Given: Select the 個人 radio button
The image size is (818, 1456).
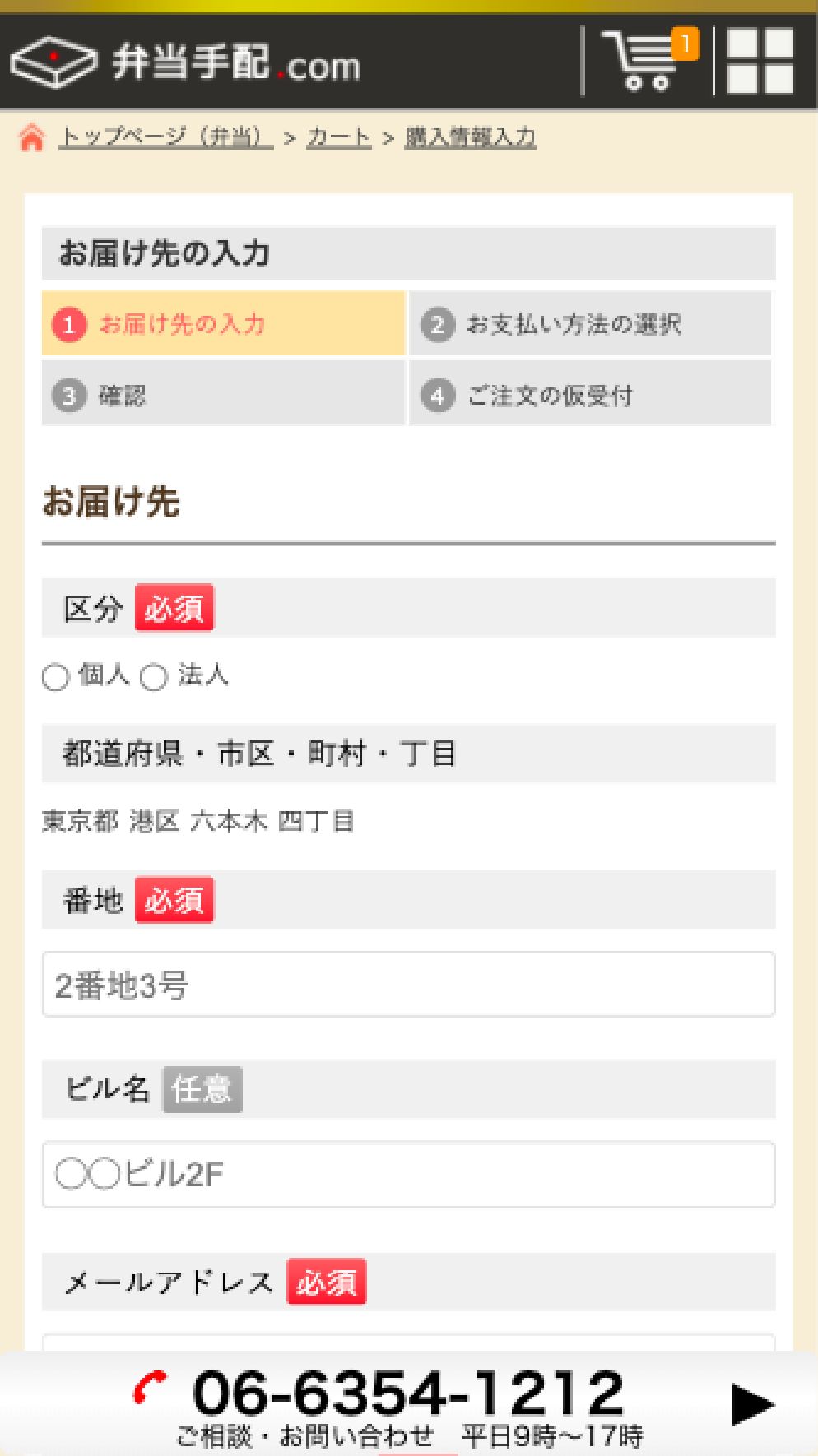Looking at the screenshot, I should (x=56, y=677).
